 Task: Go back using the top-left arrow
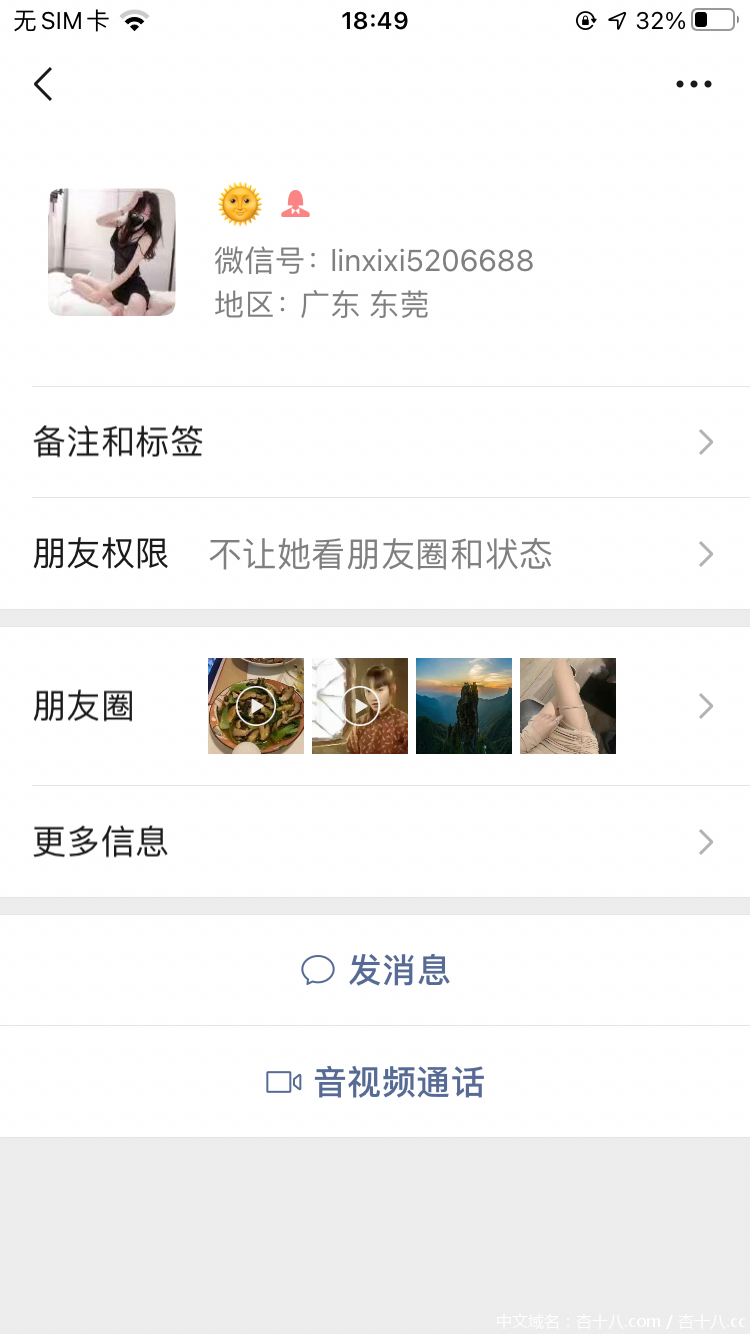click(43, 85)
